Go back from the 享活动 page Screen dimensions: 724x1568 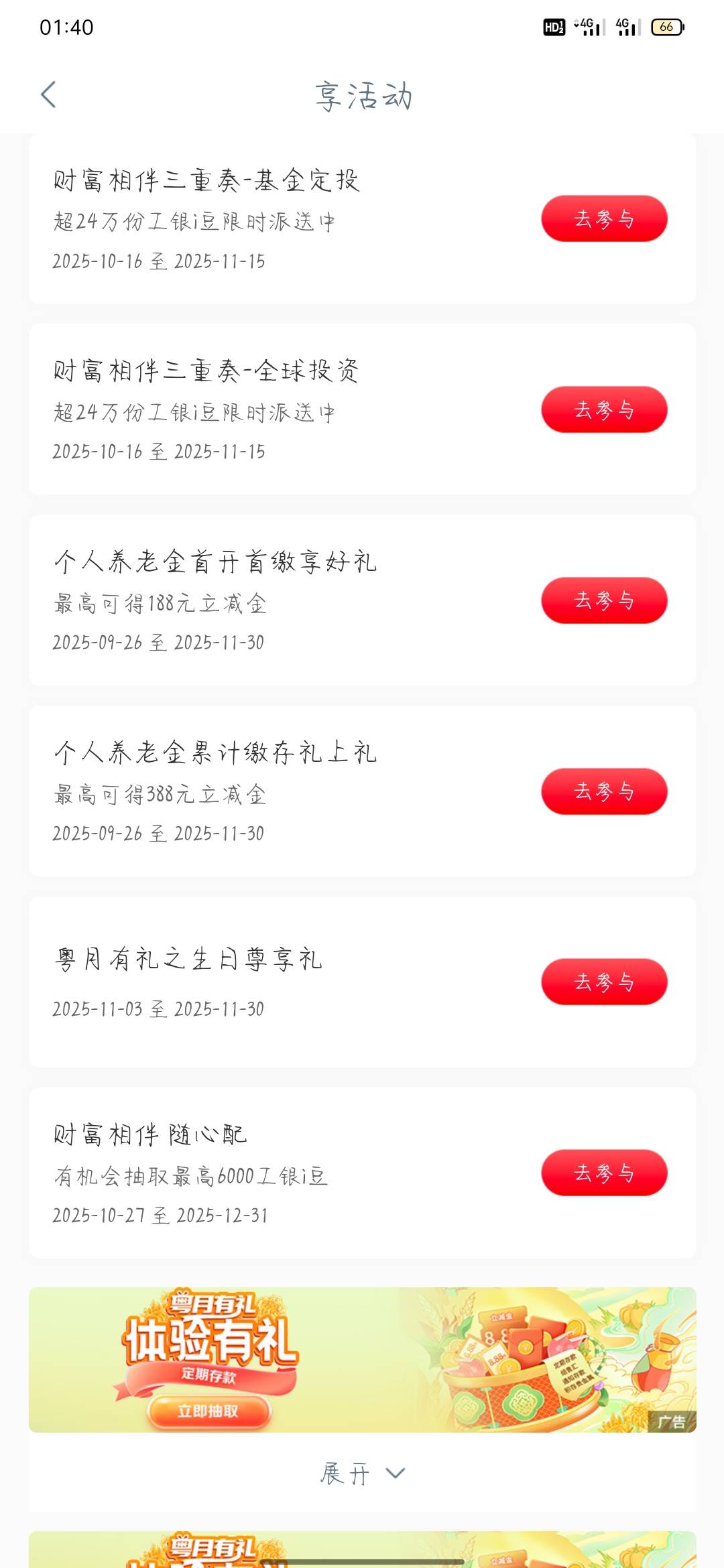pos(48,94)
